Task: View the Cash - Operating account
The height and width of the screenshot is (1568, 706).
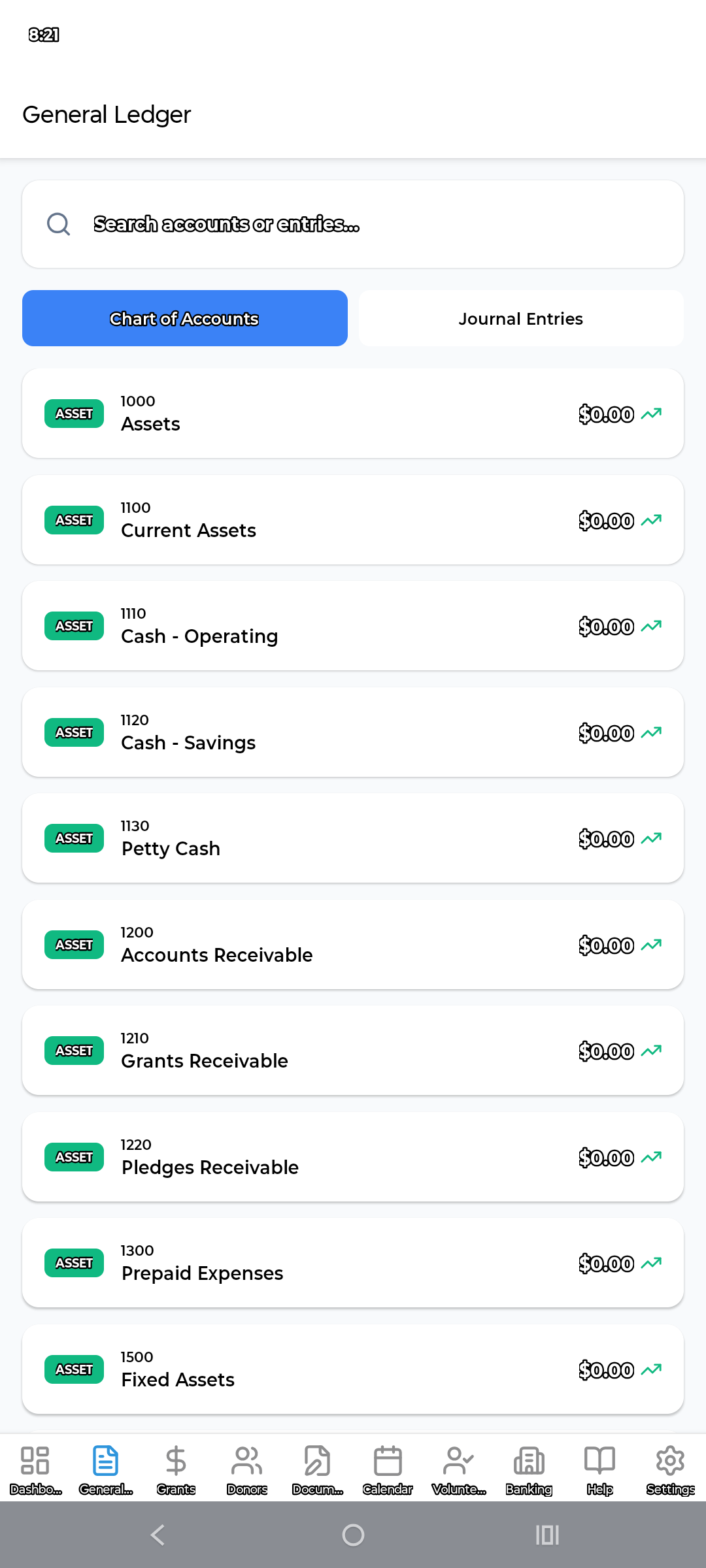Action: point(353,626)
